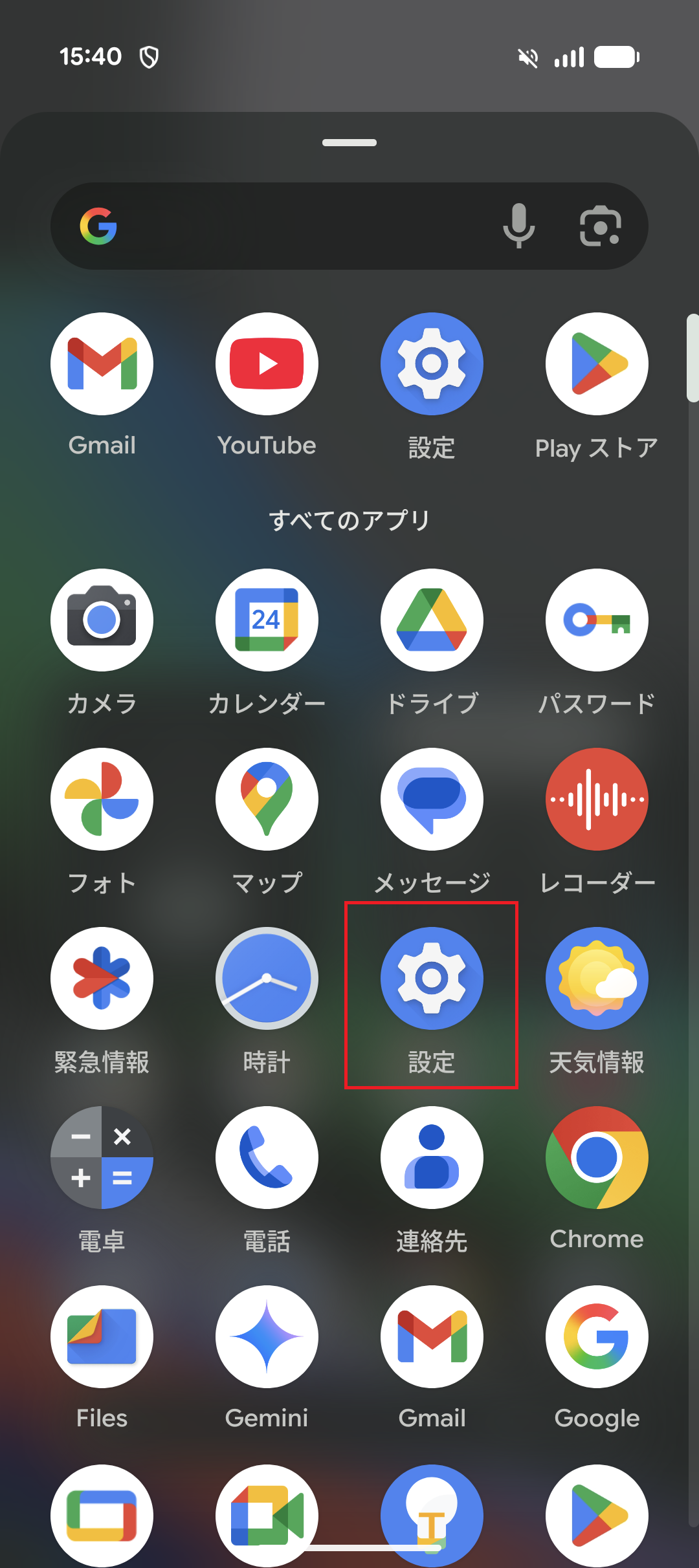
Task: Launch the カメラ app
Action: [x=102, y=619]
